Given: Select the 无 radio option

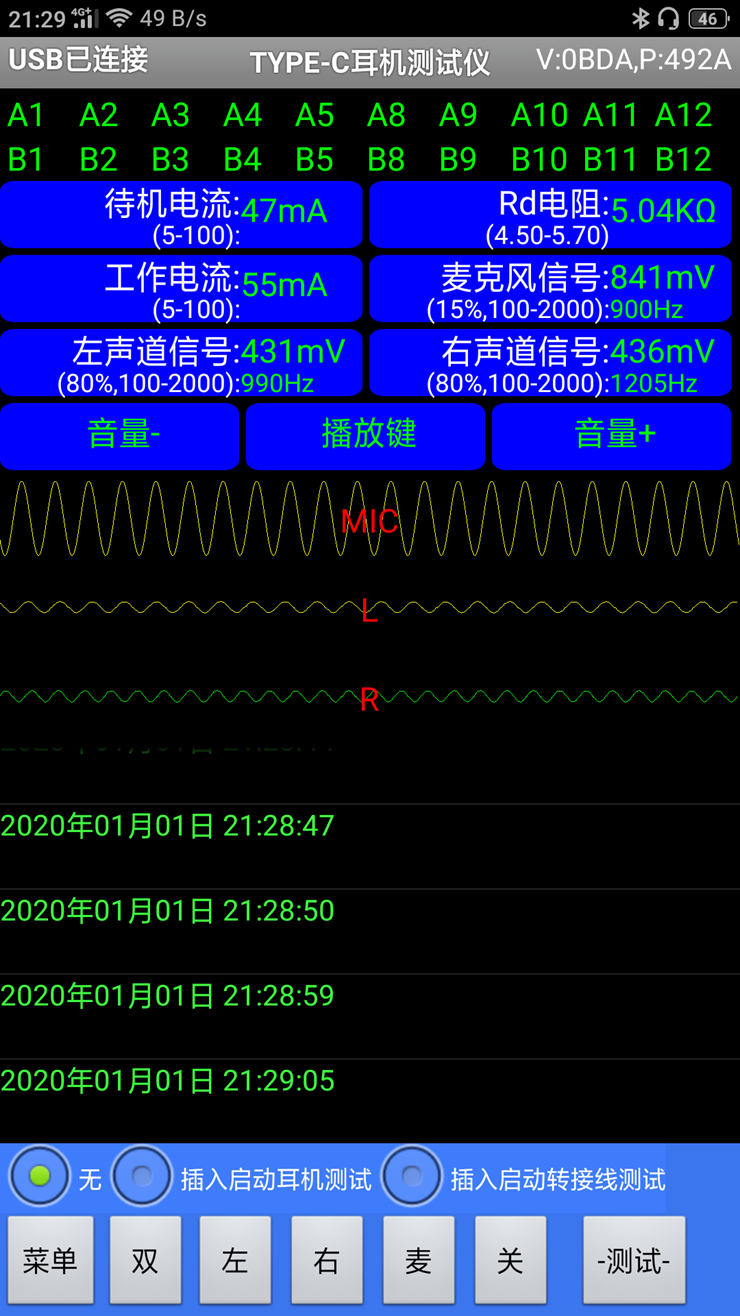Looking at the screenshot, I should [40, 1176].
